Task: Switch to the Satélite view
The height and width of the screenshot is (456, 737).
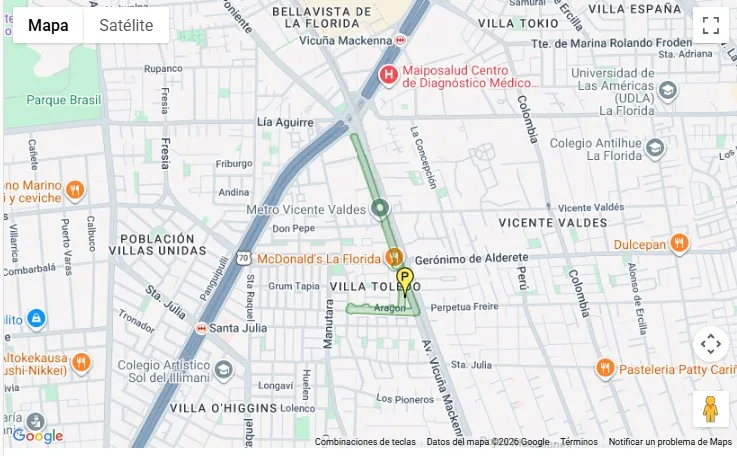Action: point(126,26)
